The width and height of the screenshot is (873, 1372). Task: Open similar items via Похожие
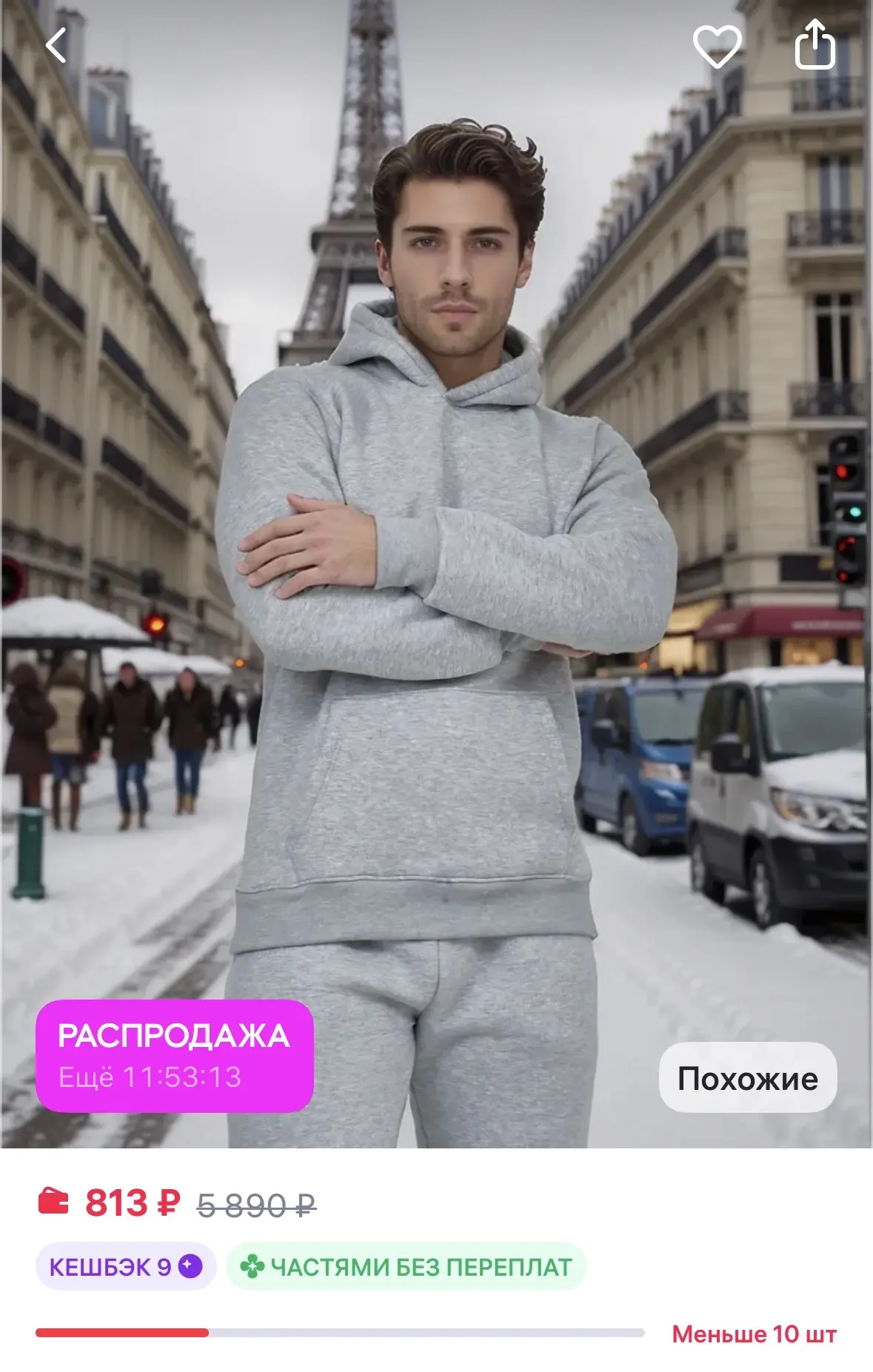[748, 1077]
